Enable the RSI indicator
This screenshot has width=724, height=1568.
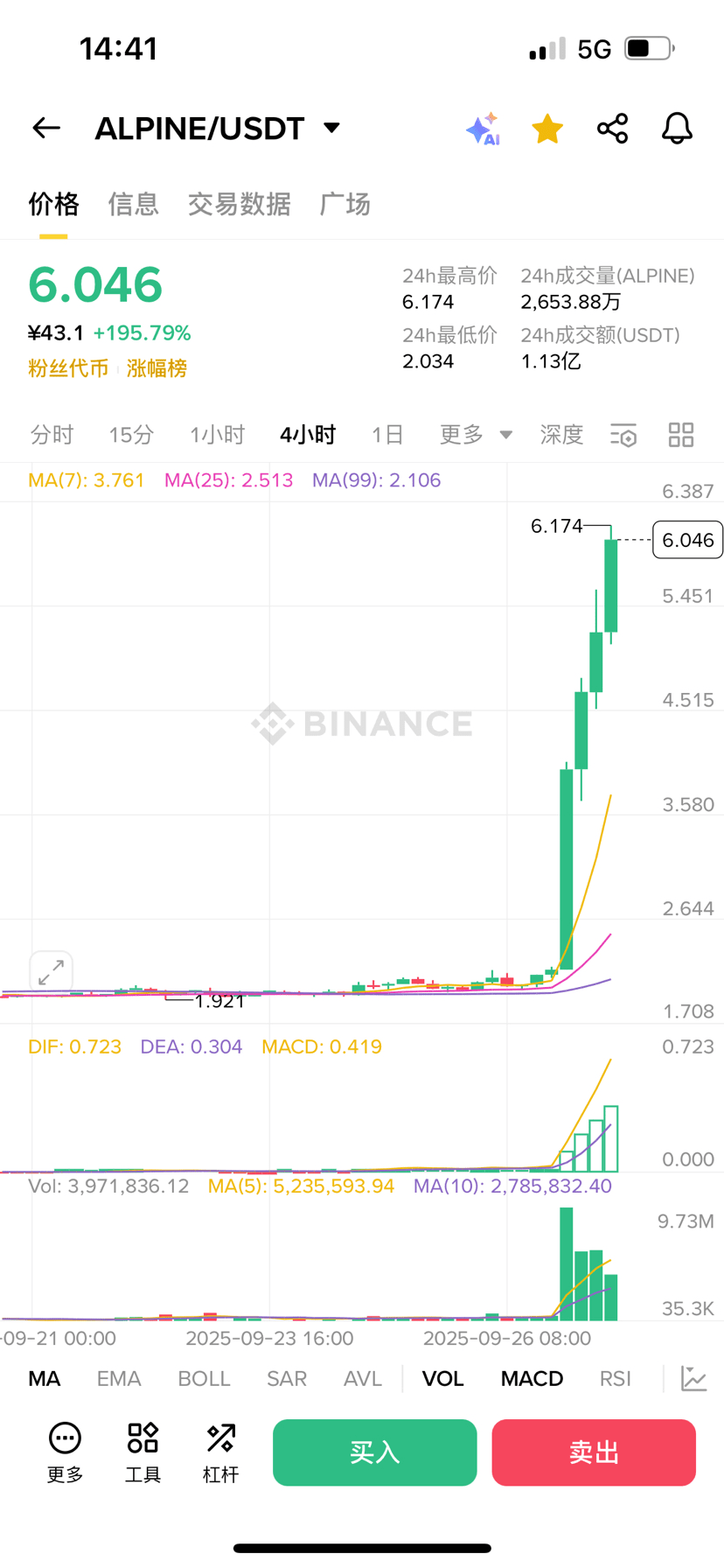pos(616,1378)
